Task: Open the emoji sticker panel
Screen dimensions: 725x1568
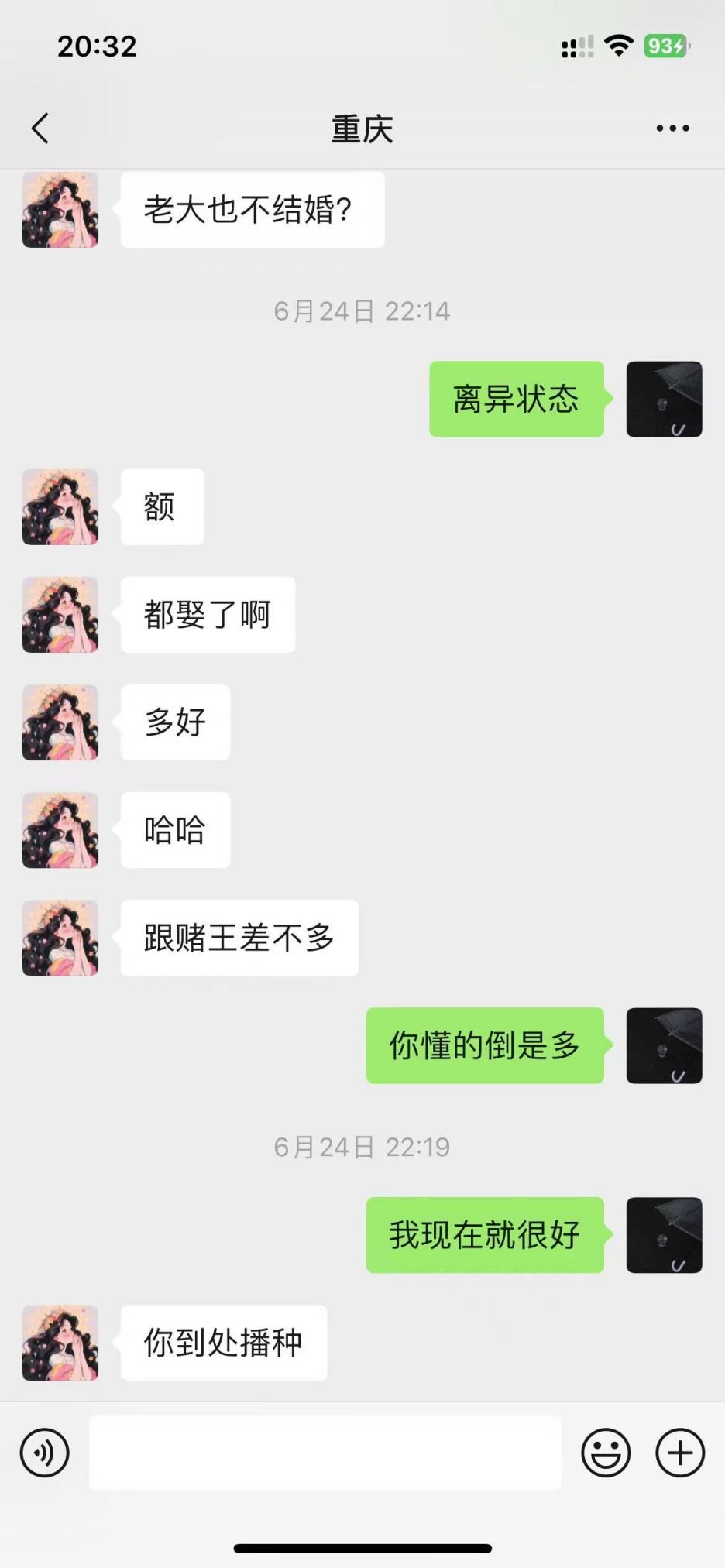Action: click(606, 1453)
